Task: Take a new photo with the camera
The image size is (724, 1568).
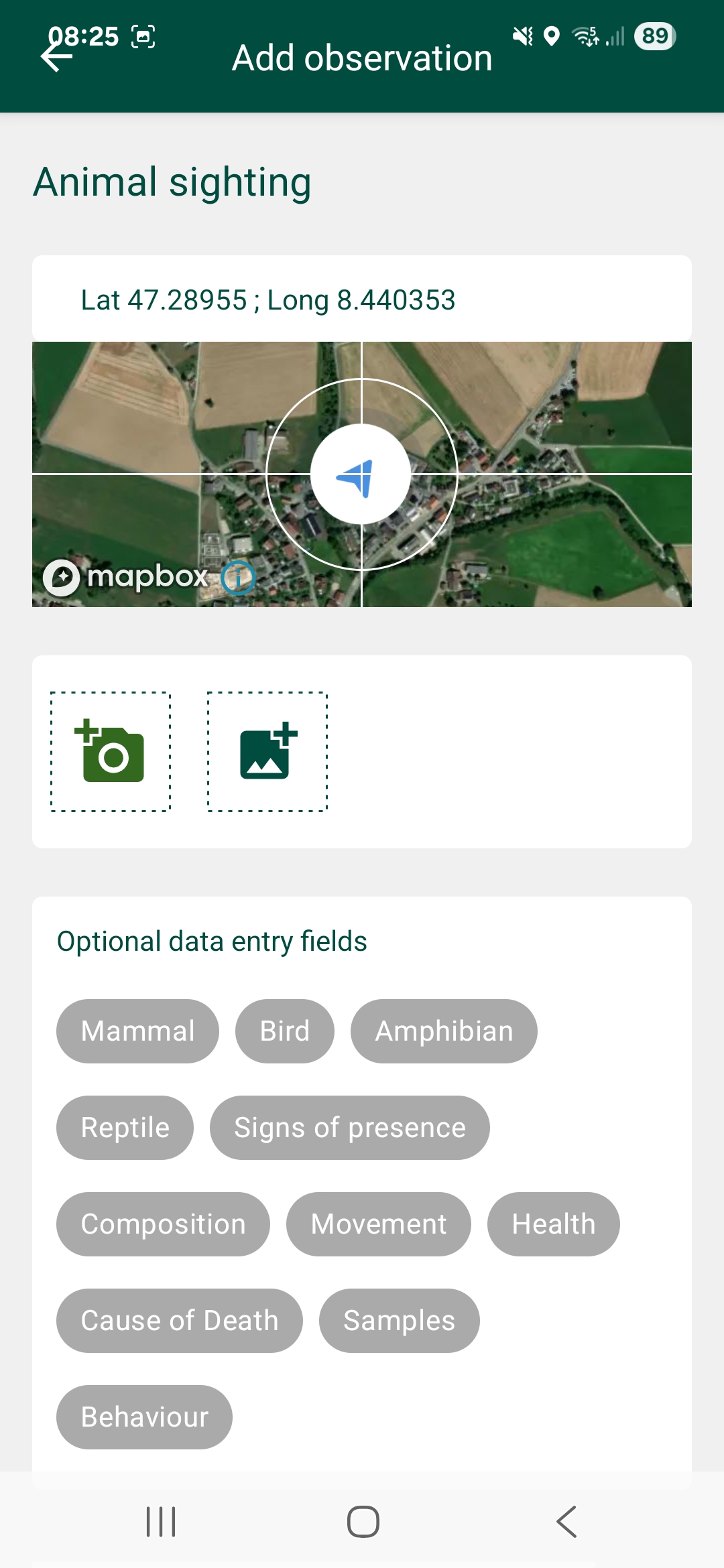Action: 111,752
